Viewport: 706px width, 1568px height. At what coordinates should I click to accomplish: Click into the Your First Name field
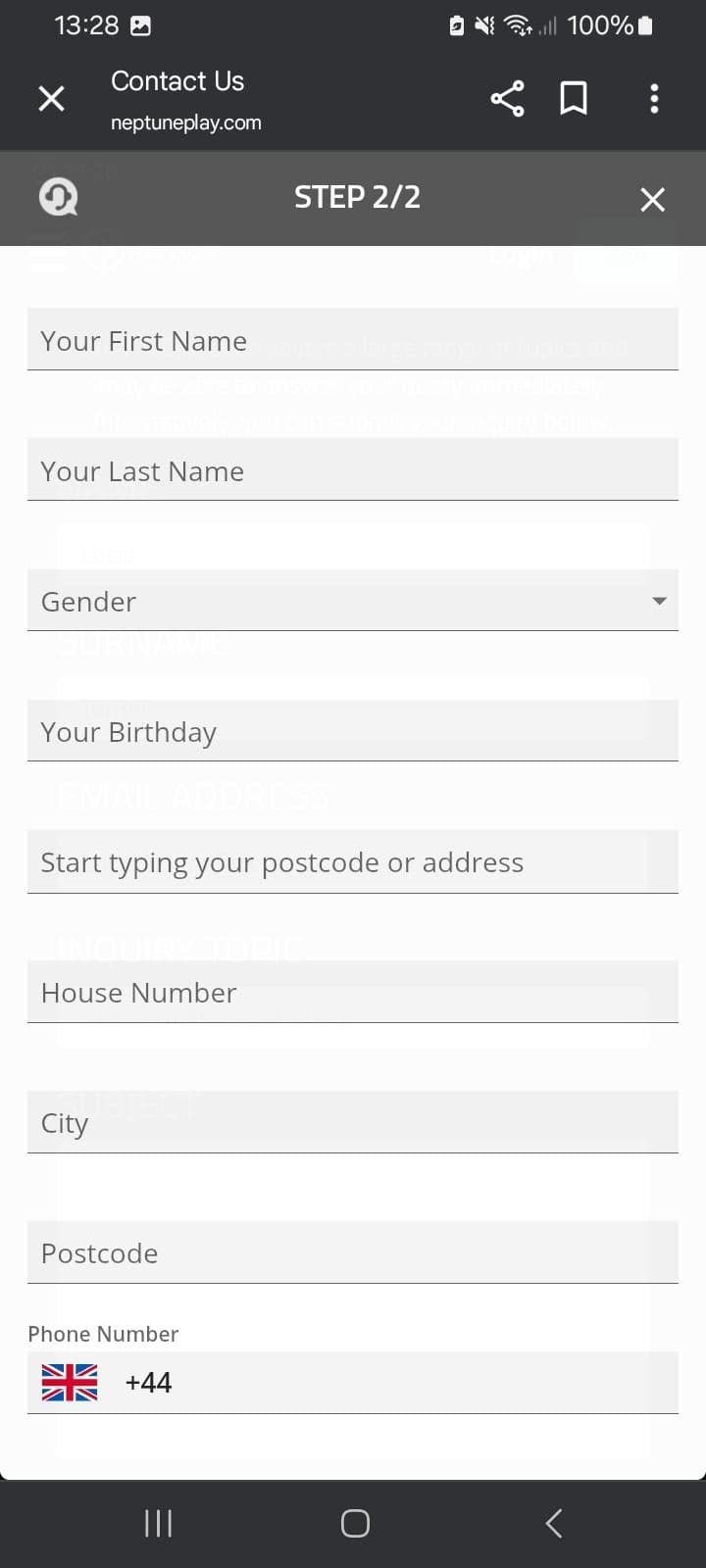(353, 340)
